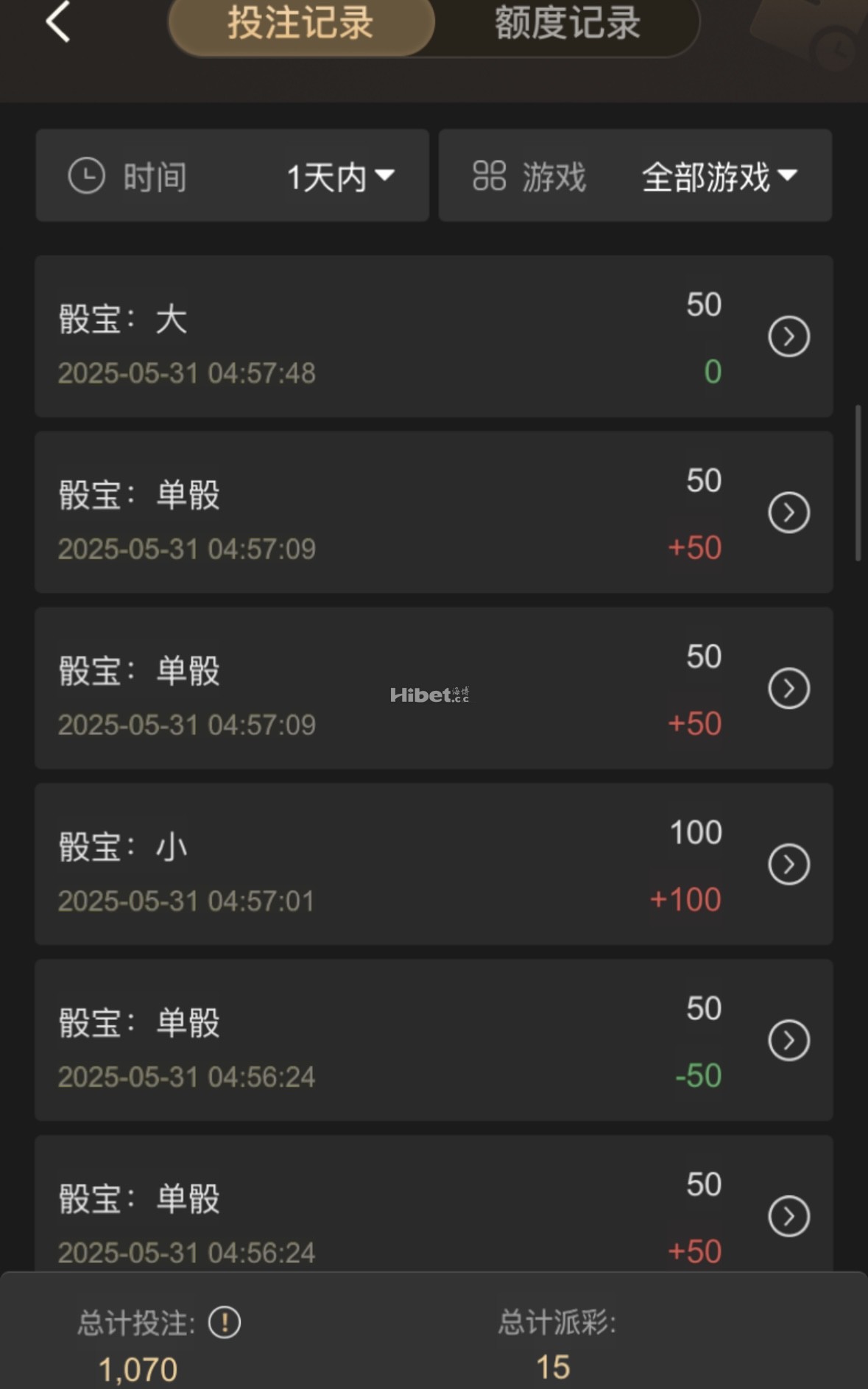868x1389 pixels.
Task: Open details for the 骰宝：小 bet record
Action: pyautogui.click(x=788, y=865)
